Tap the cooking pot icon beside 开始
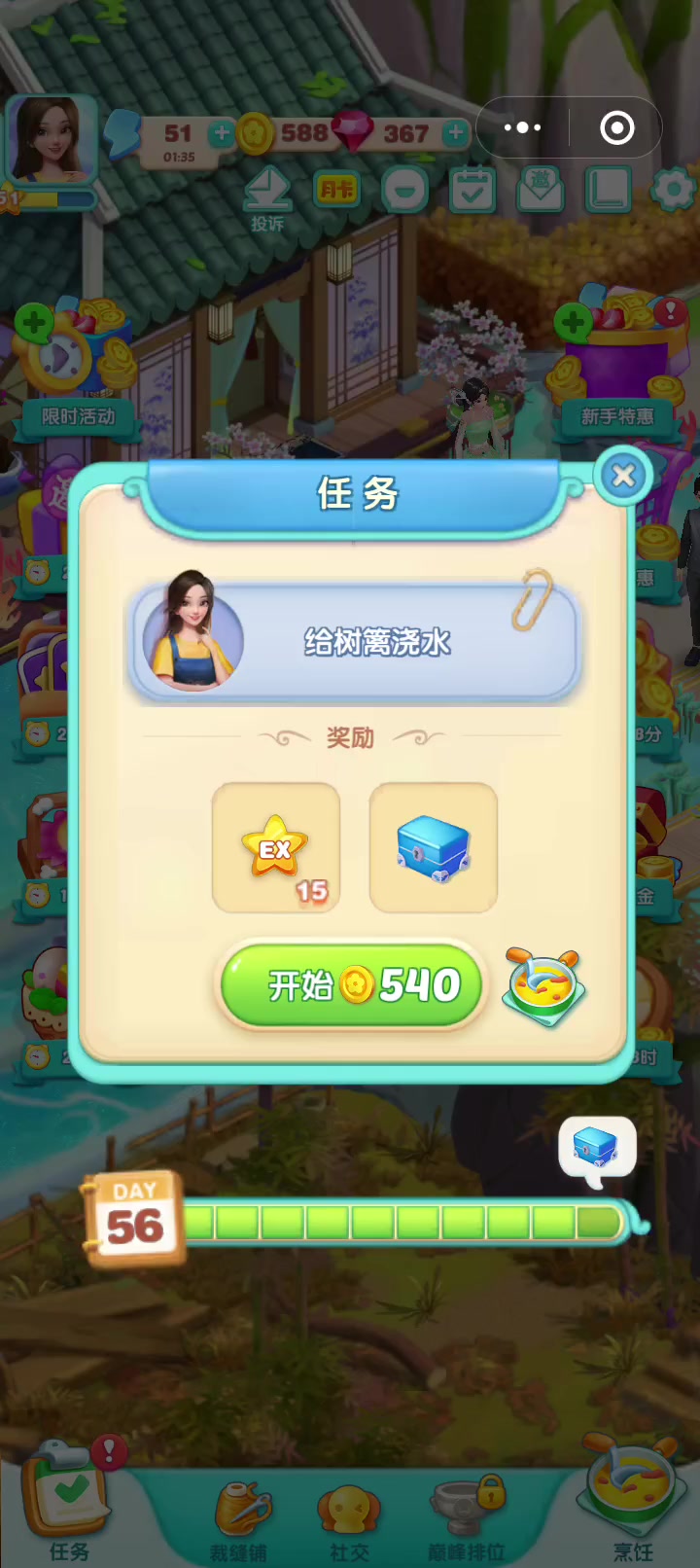Image resolution: width=700 pixels, height=1568 pixels. point(544,986)
